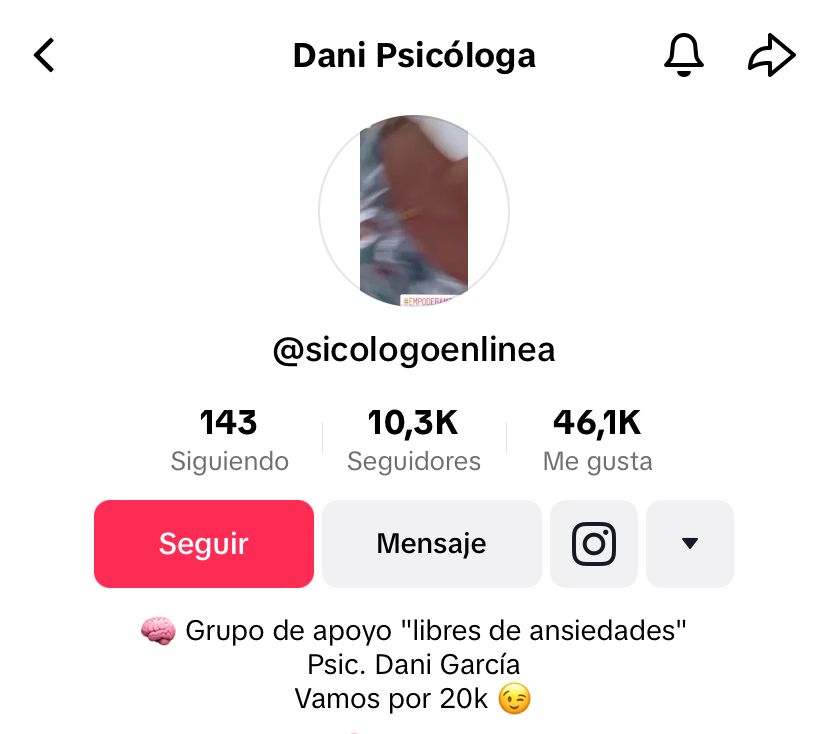This screenshot has width=828, height=734.
Task: Share this profile
Action: coord(771,56)
